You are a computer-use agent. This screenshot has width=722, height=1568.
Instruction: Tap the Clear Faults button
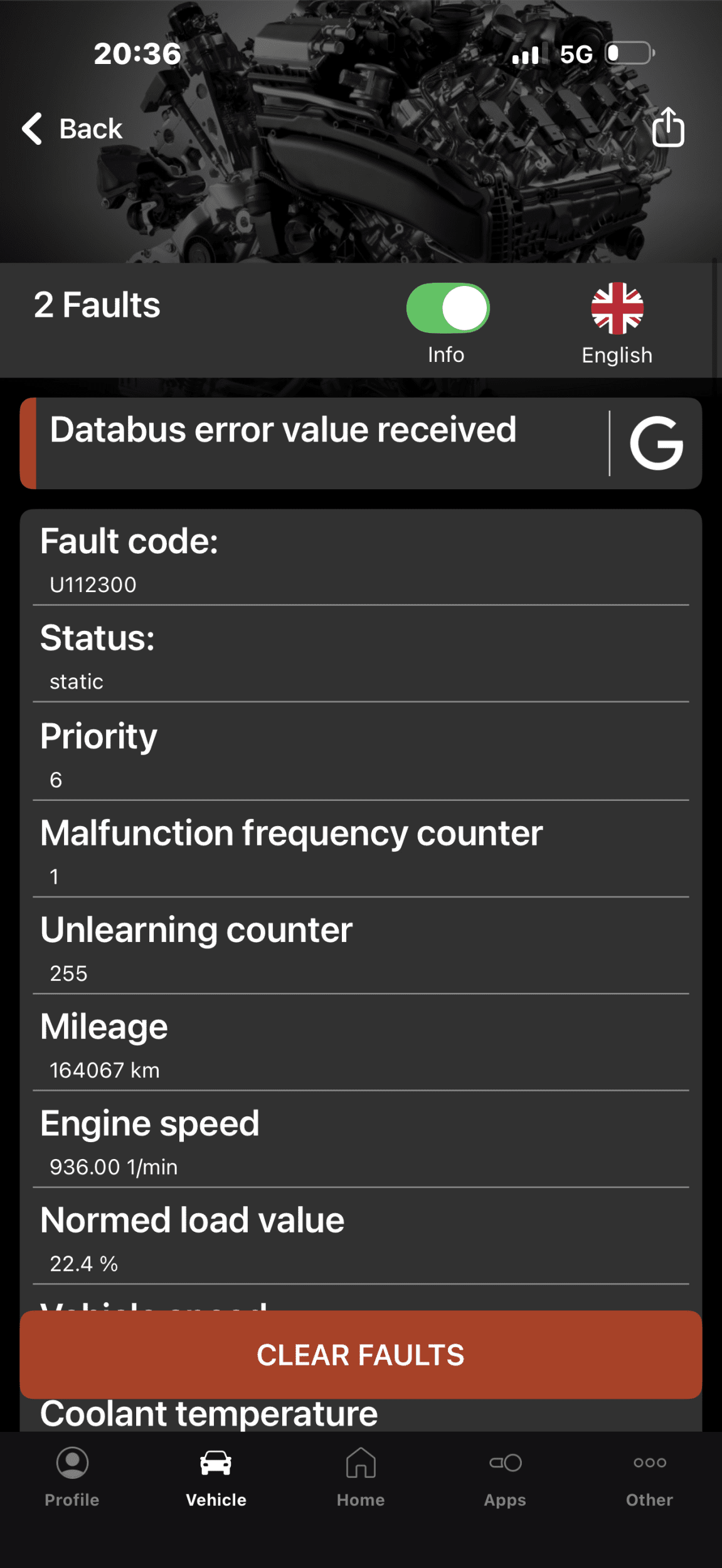[x=361, y=1354]
